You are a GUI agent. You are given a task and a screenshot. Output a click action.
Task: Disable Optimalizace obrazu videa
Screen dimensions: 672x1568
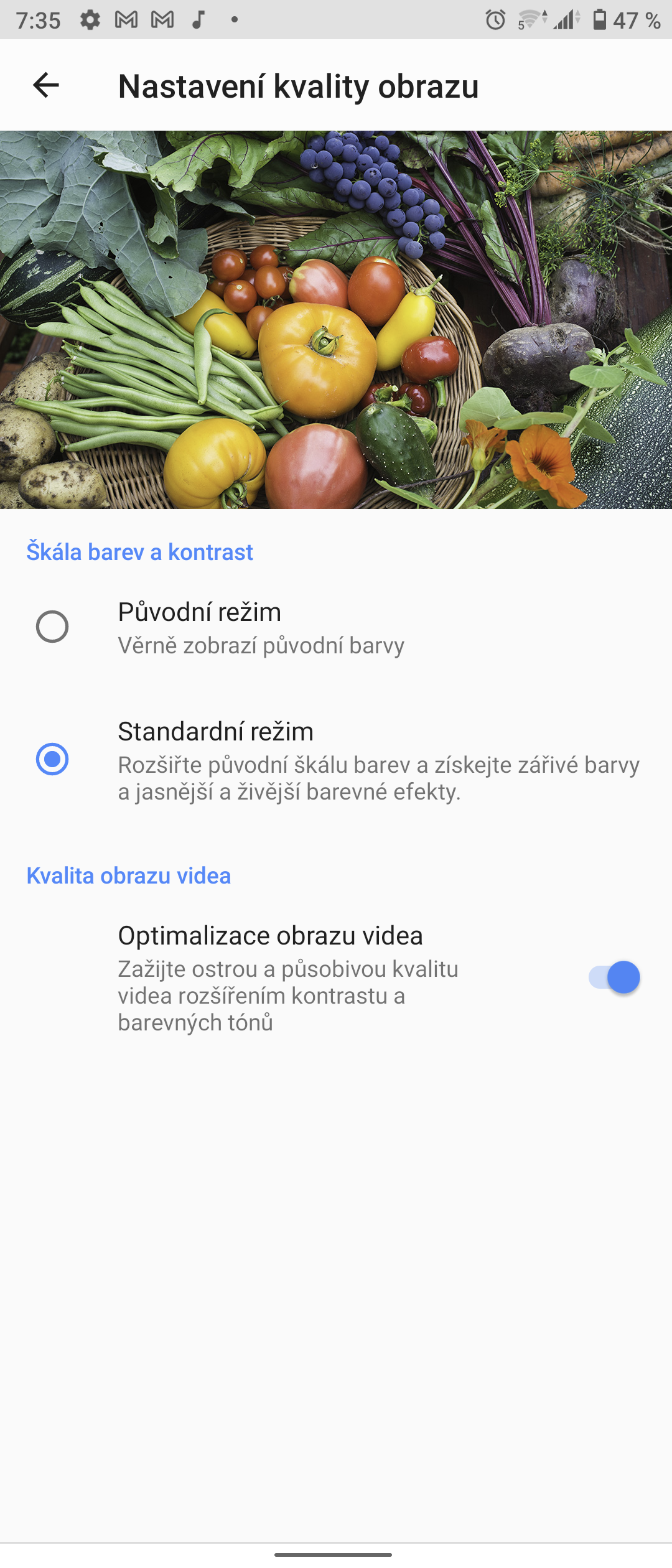[x=614, y=977]
